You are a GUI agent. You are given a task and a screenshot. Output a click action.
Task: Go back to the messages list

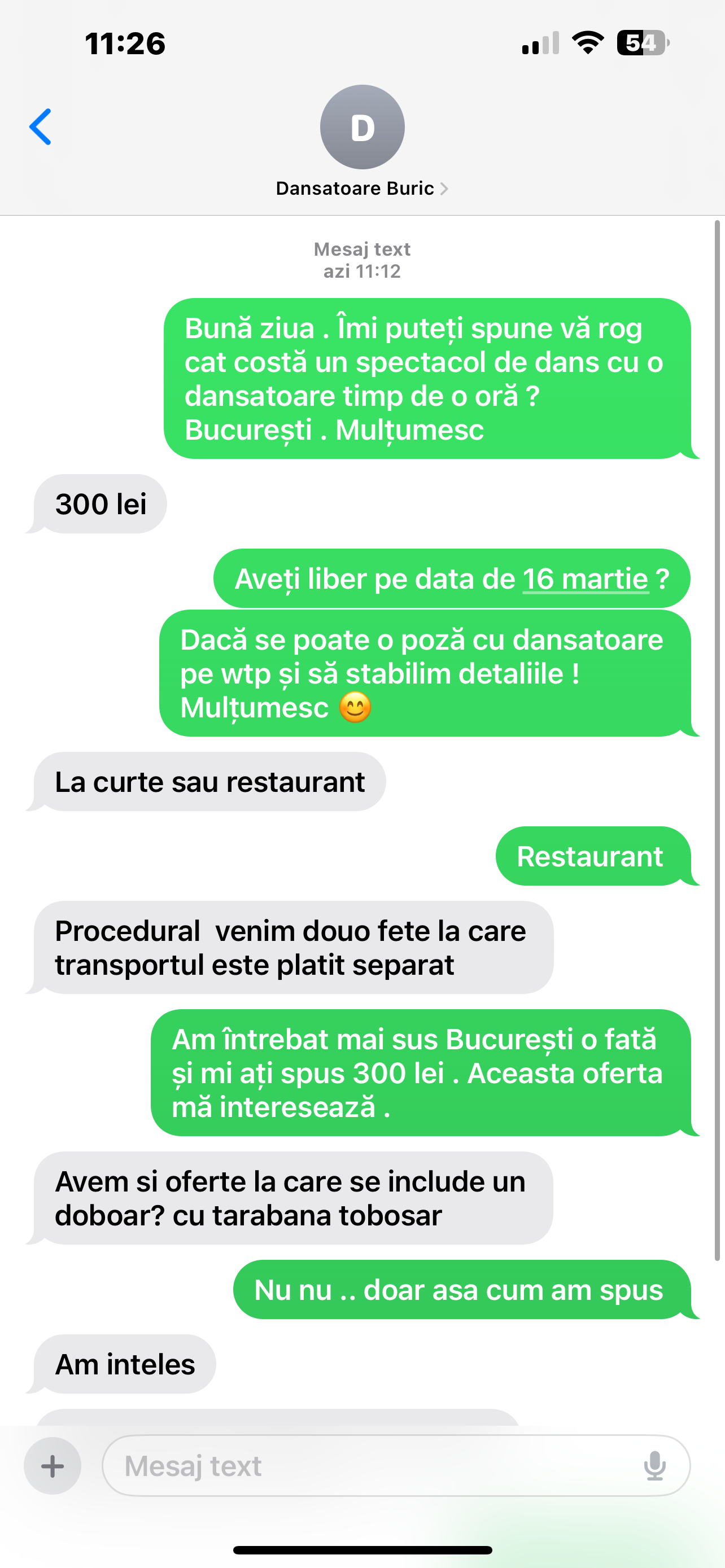pyautogui.click(x=41, y=127)
